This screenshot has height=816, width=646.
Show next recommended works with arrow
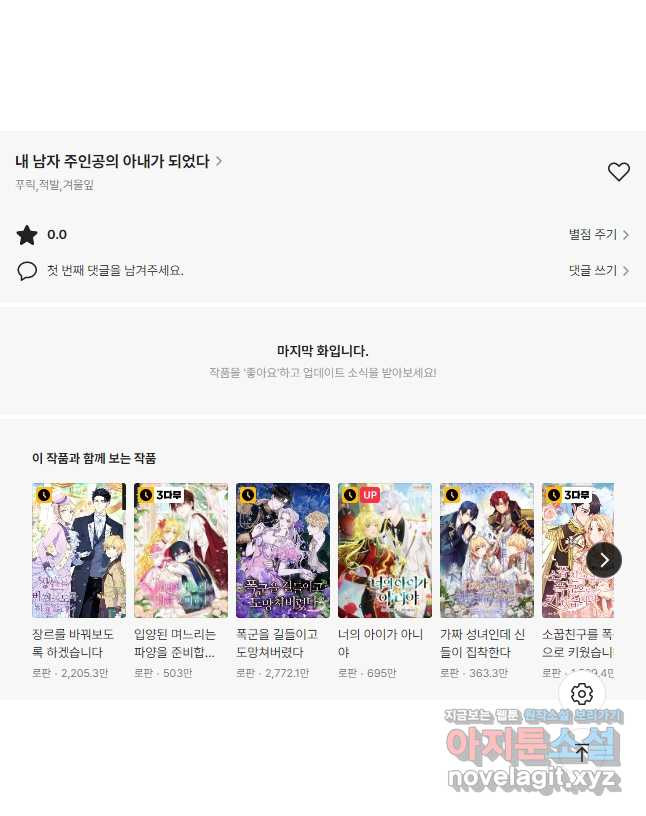click(x=604, y=560)
